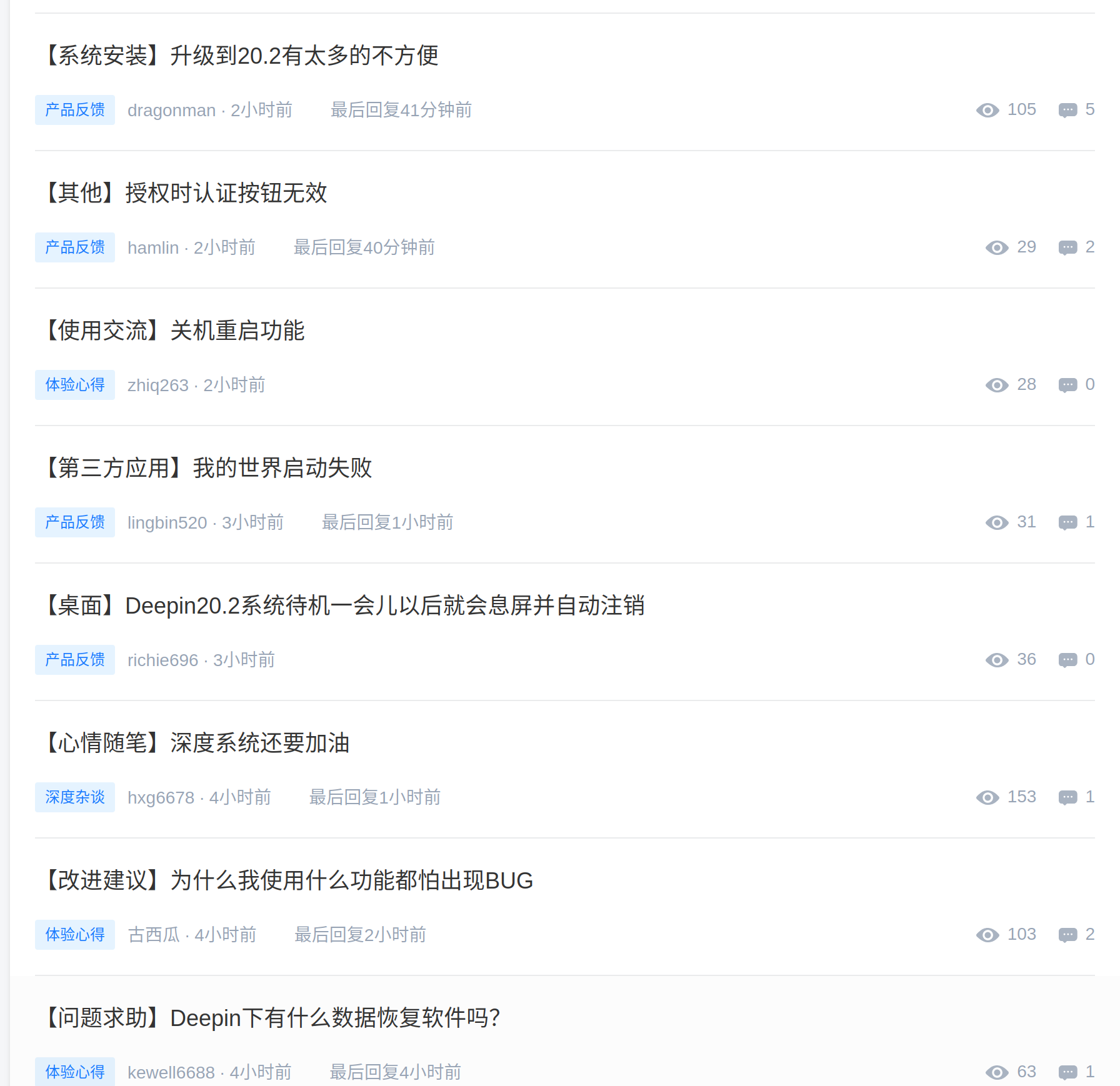Screen dimensions: 1120x1086
Task: View profile of richie696
Action: 162,660
